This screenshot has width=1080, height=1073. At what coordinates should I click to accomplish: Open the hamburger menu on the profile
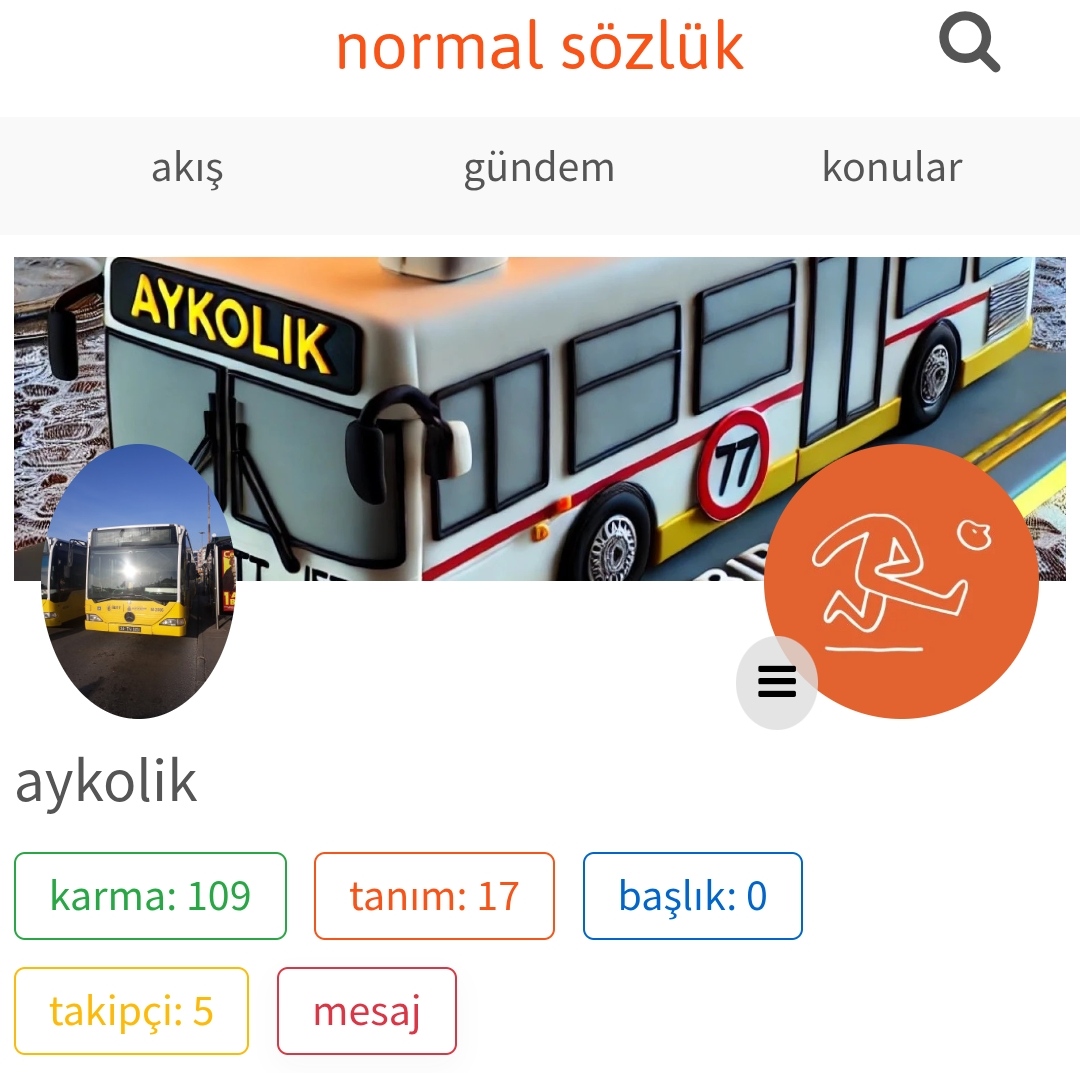click(777, 682)
